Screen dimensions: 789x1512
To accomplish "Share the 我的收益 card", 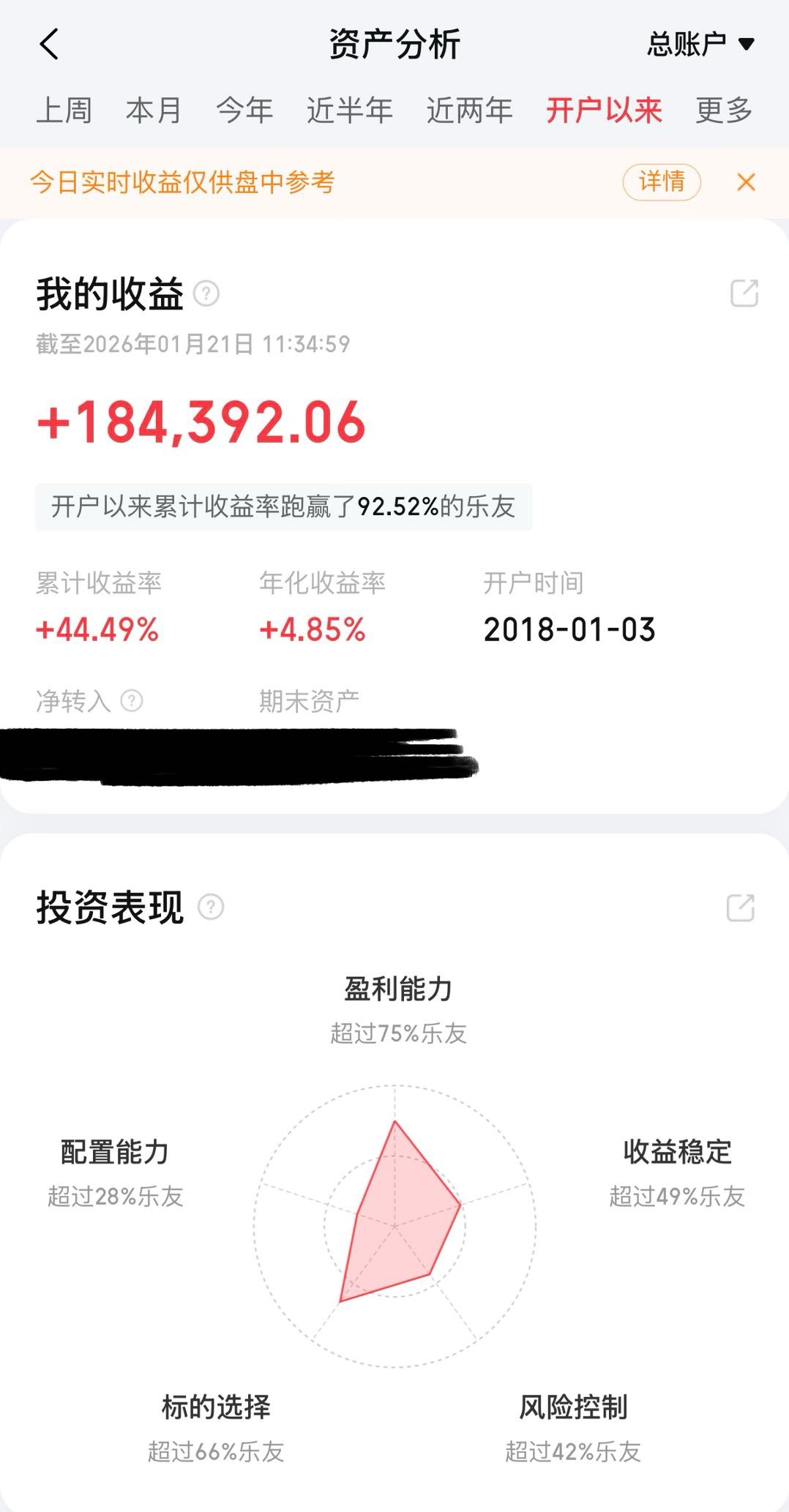I will [x=744, y=293].
